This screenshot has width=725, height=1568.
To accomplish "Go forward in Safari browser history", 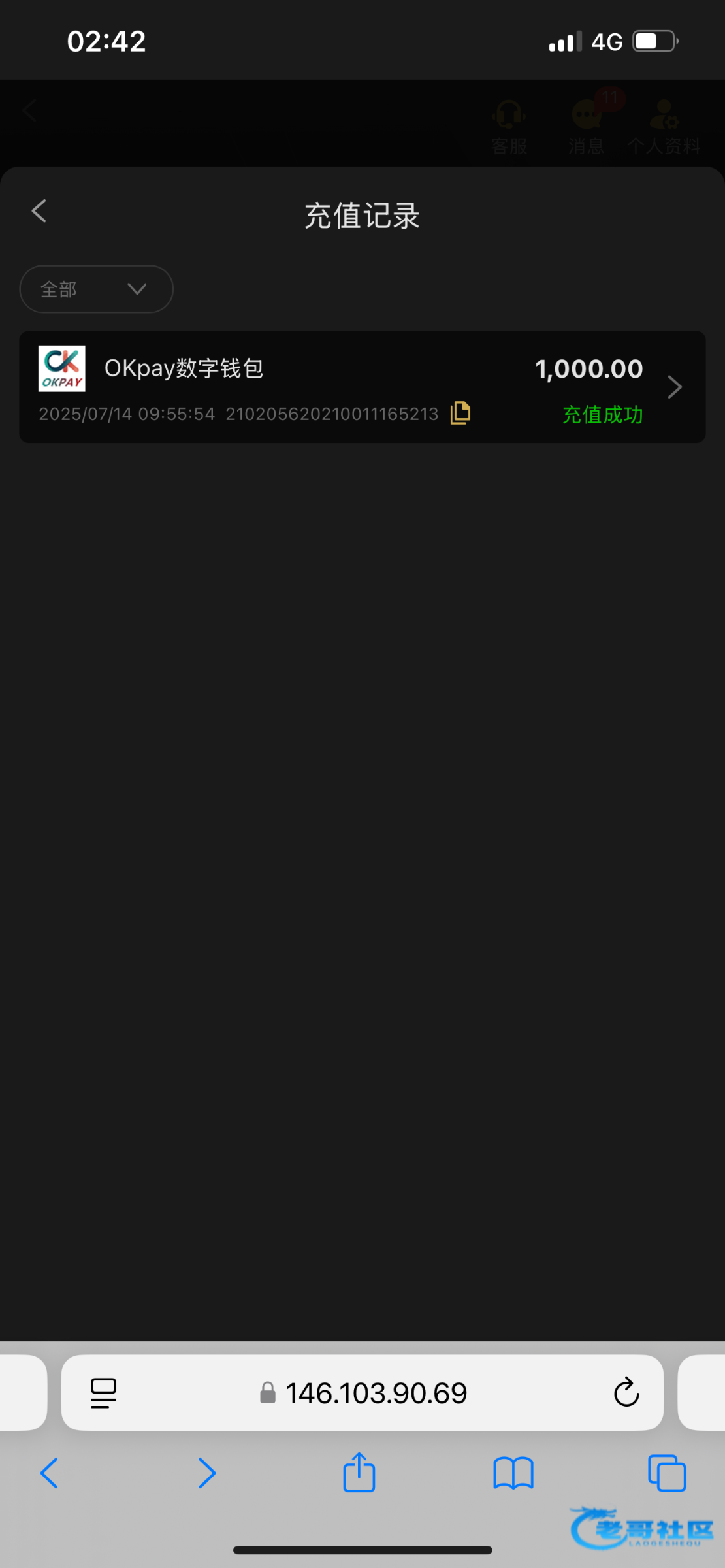I will point(206,1473).
